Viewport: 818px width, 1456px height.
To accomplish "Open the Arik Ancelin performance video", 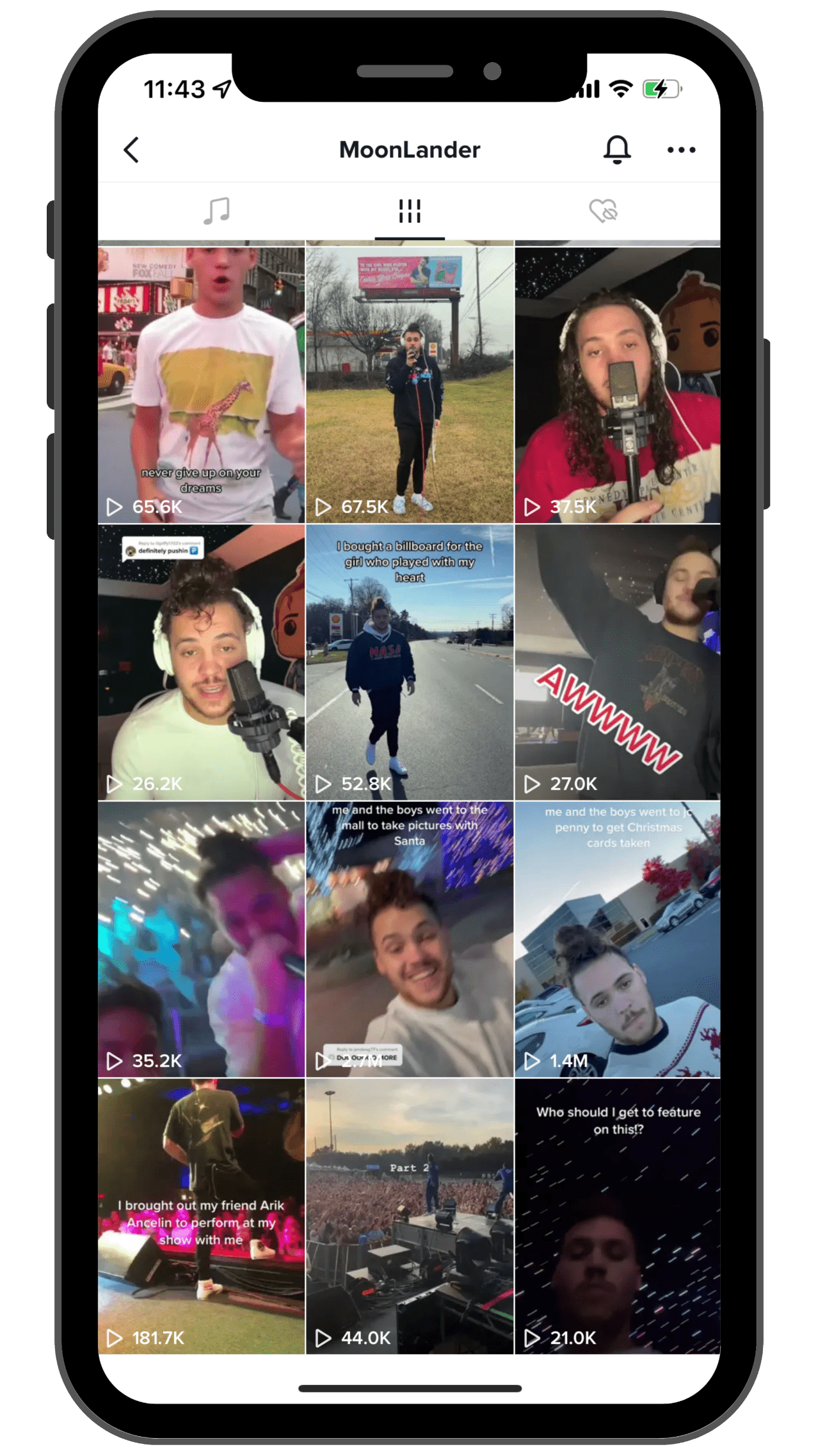I will [201, 1217].
